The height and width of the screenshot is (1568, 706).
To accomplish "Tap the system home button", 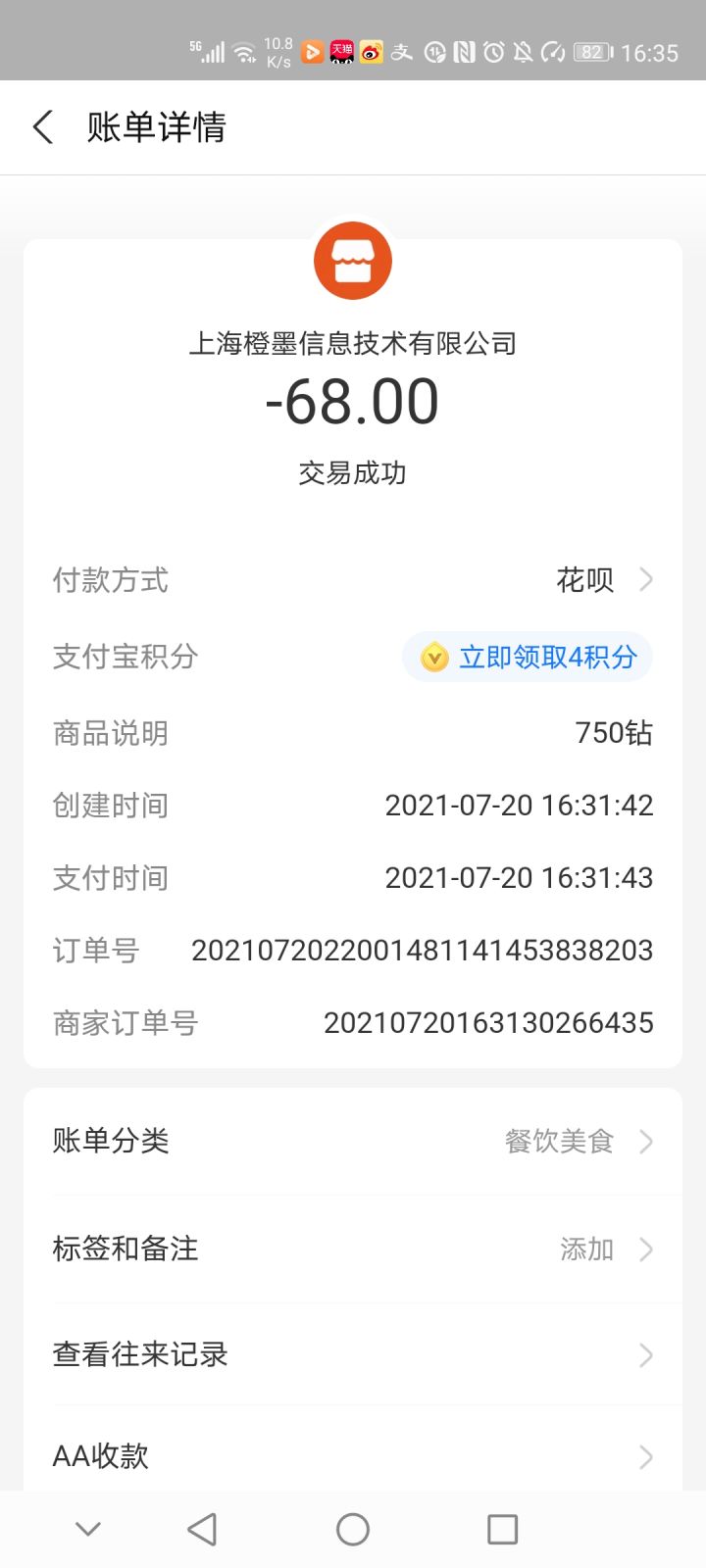I will click(x=353, y=1529).
